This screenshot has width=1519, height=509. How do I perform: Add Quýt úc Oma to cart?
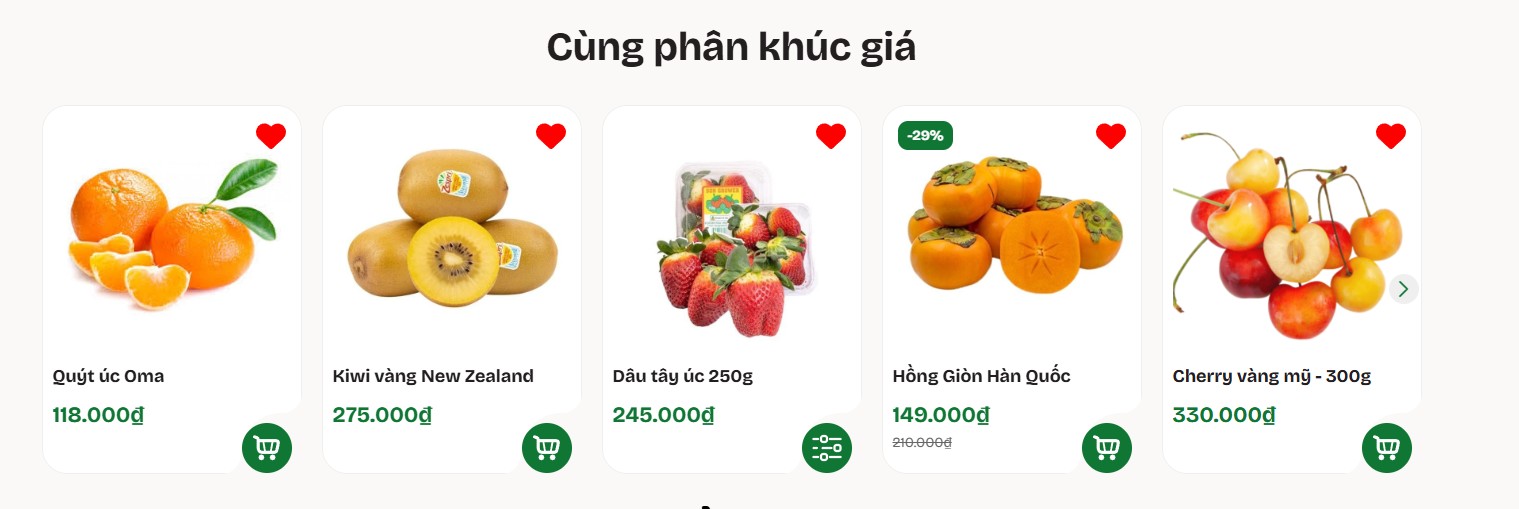tap(267, 448)
